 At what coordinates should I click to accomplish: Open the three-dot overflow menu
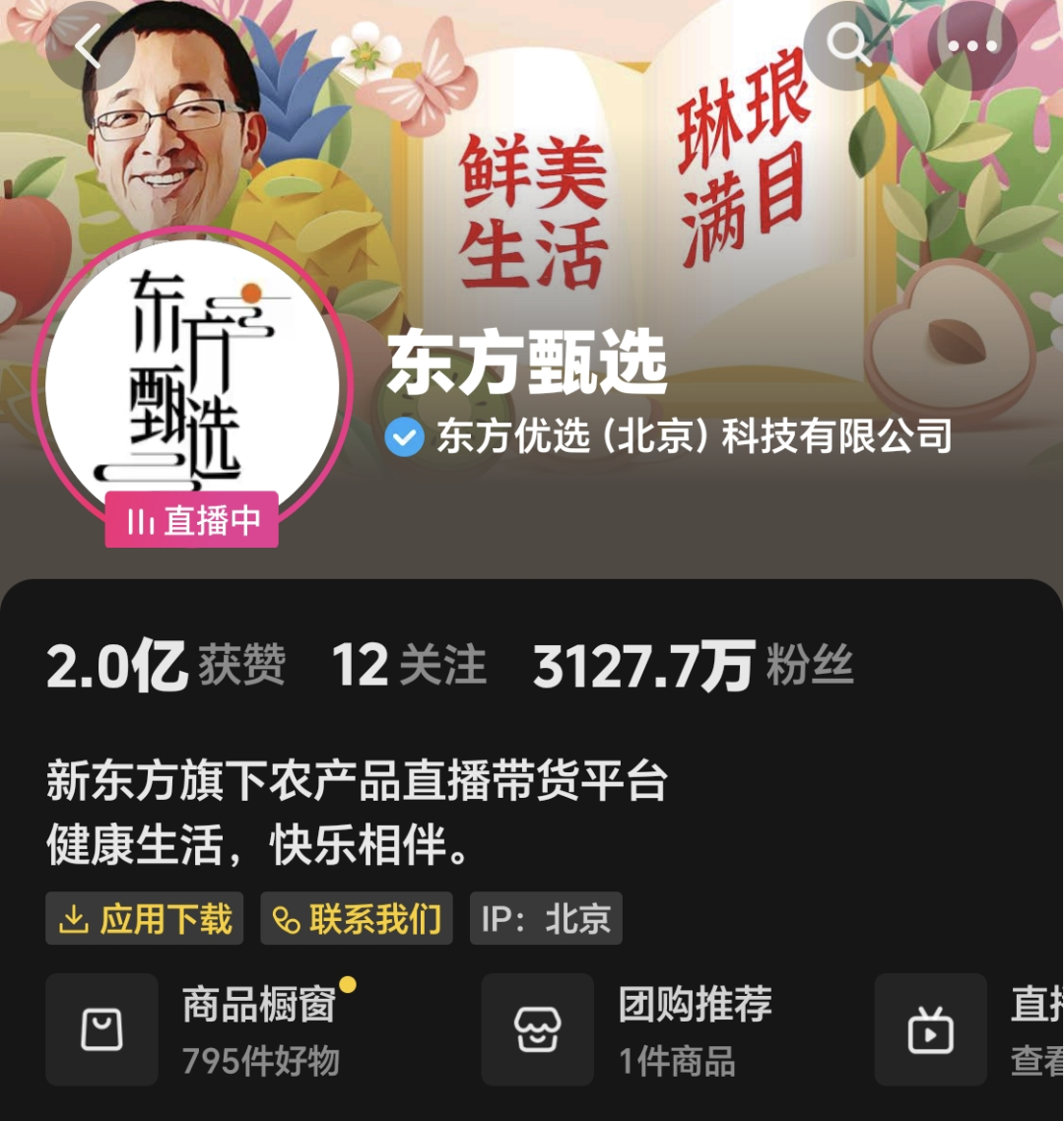point(971,45)
